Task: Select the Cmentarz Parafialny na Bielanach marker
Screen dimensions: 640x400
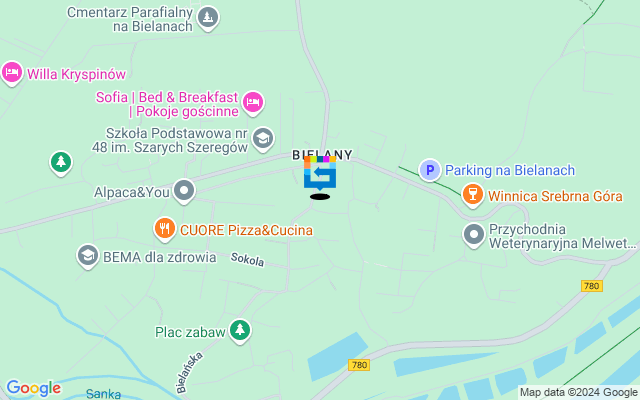Action: pyautogui.click(x=207, y=17)
